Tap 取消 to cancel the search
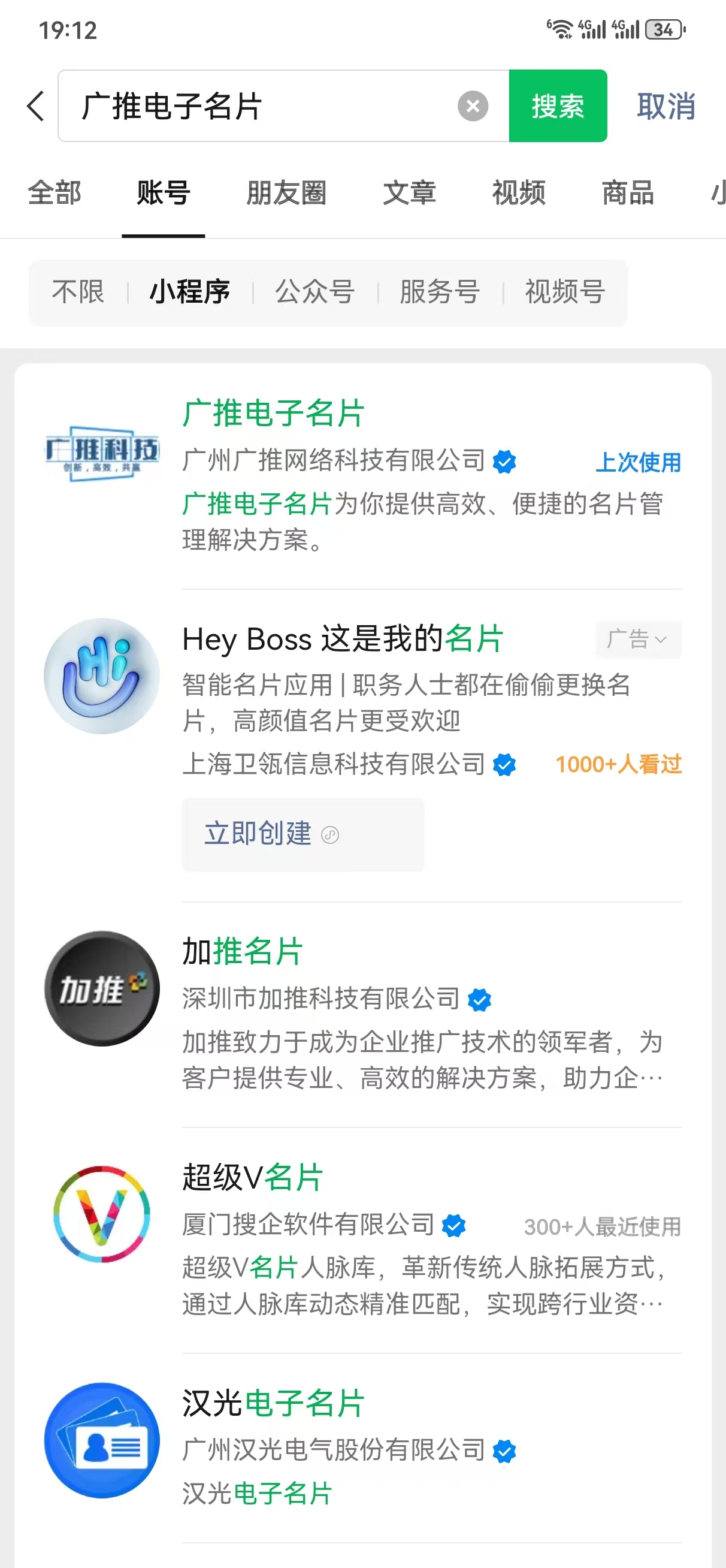The width and height of the screenshot is (726, 1568). pyautogui.click(x=665, y=107)
